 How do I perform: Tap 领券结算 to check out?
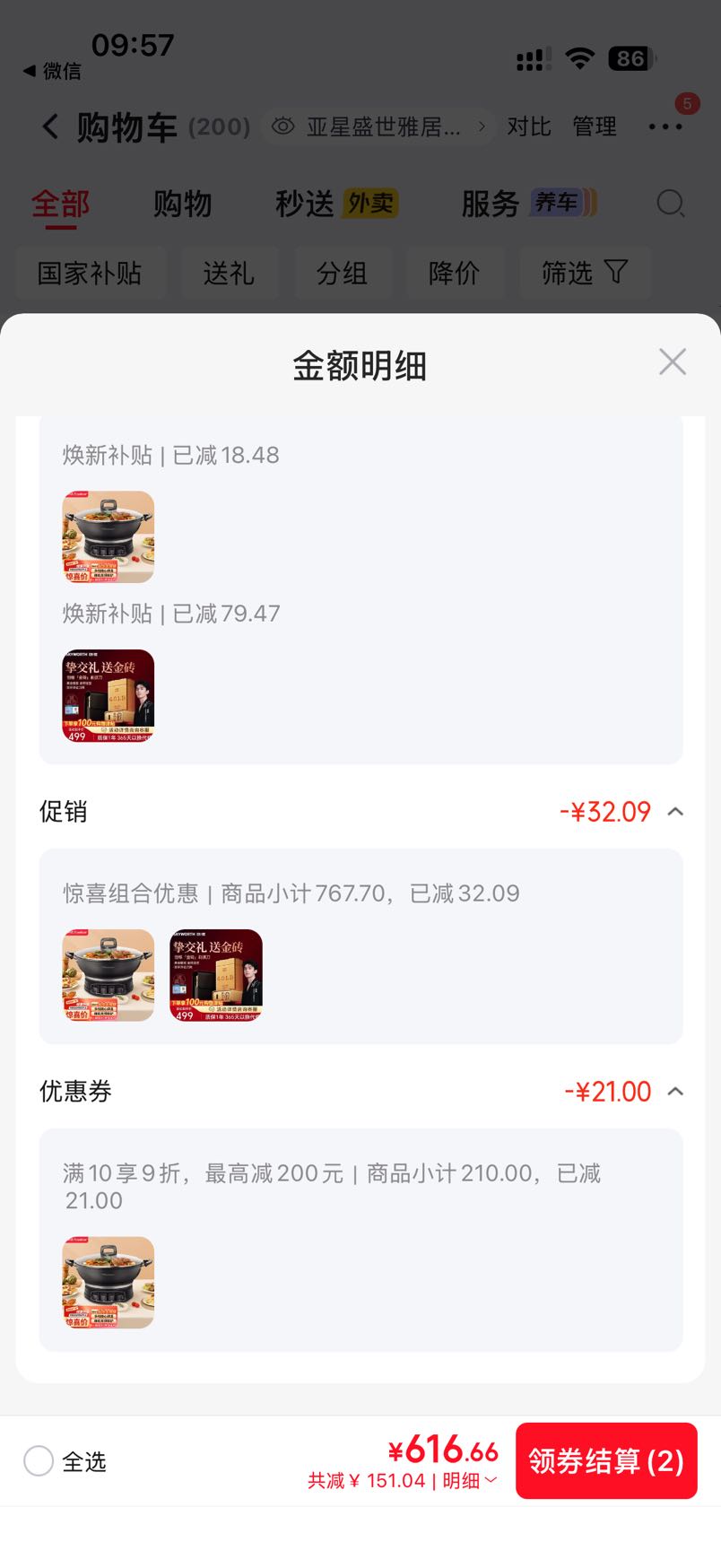coord(606,1460)
